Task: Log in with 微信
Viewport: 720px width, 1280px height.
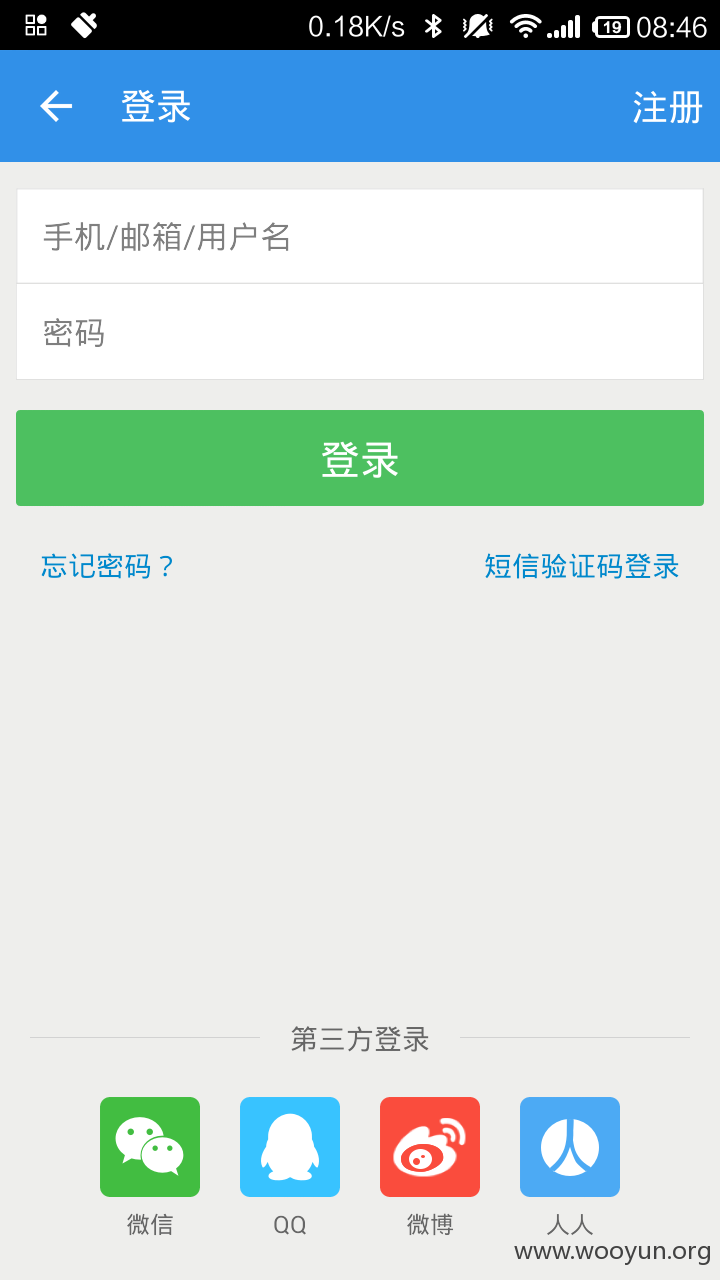Action: pyautogui.click(x=150, y=1147)
